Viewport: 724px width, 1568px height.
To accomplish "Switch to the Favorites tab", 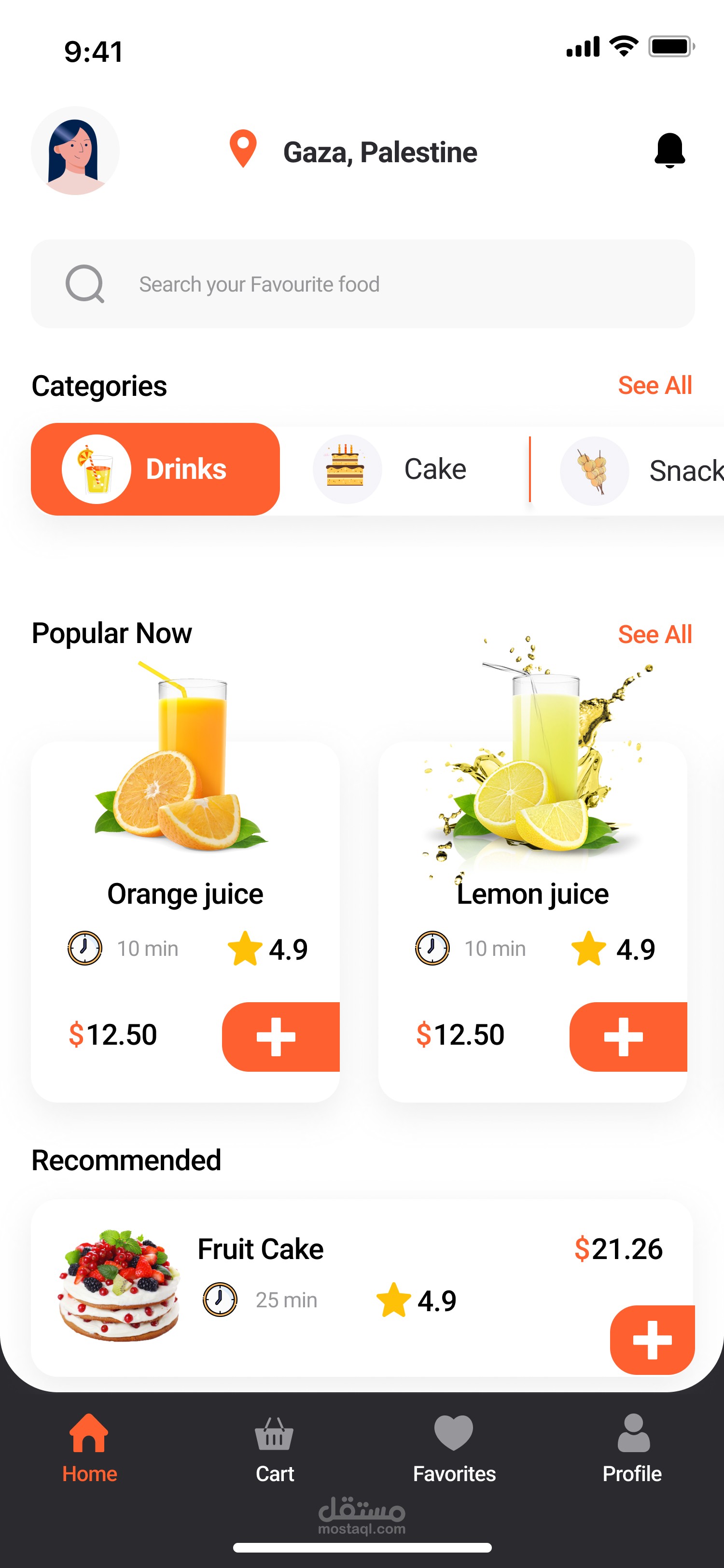I will pyautogui.click(x=454, y=1449).
